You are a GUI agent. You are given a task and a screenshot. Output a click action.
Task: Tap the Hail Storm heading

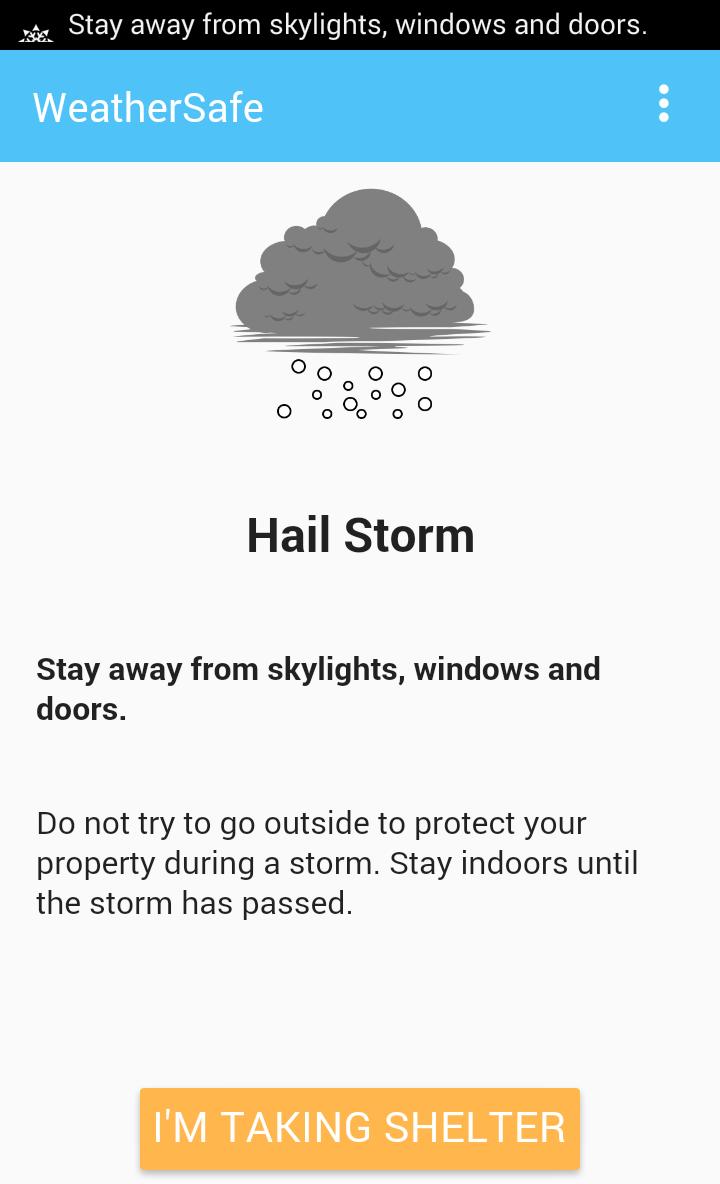click(x=360, y=535)
